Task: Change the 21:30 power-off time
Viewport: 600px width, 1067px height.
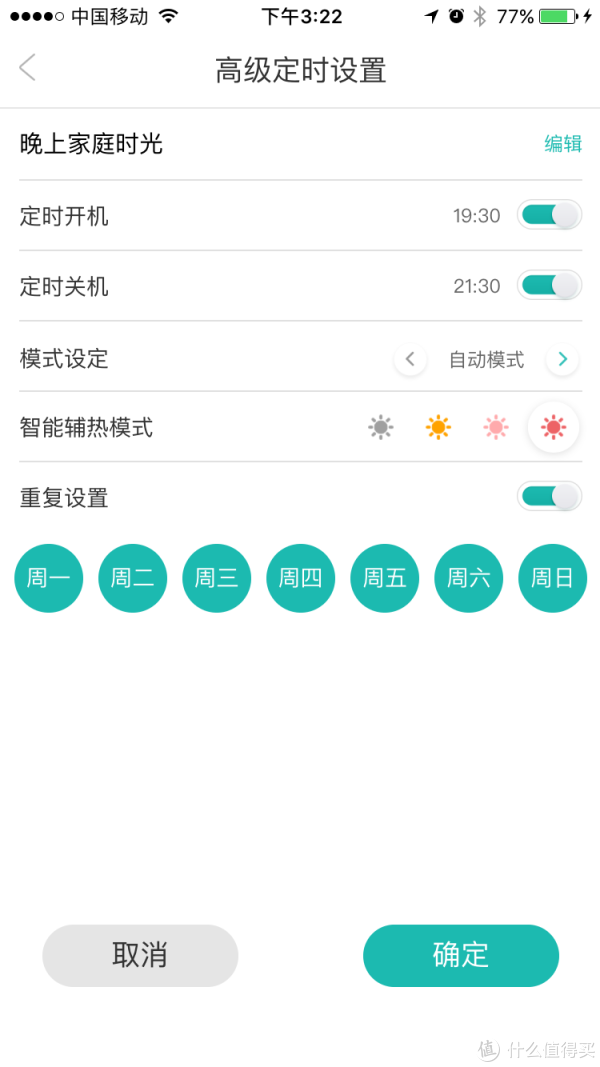Action: (477, 286)
